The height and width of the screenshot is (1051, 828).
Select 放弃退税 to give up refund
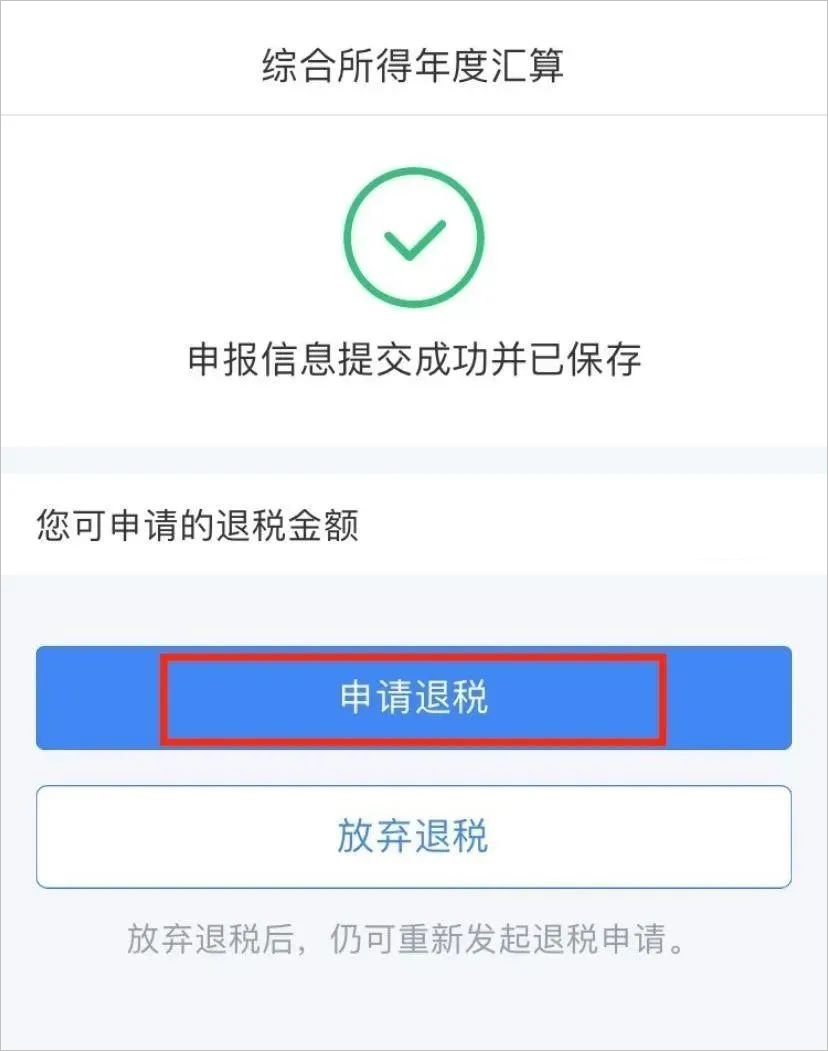[x=413, y=836]
